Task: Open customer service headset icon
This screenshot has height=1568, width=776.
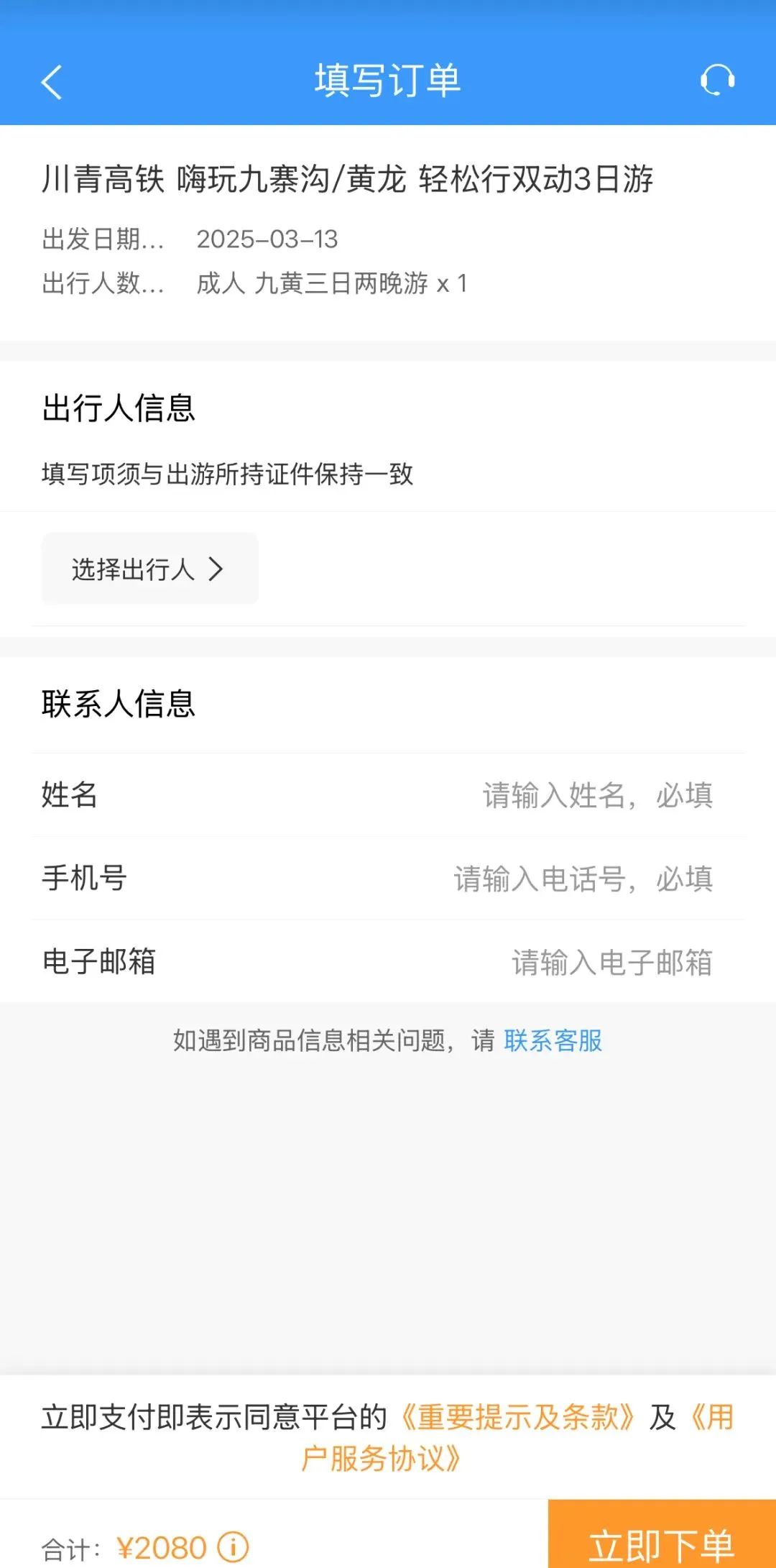Action: (x=717, y=81)
